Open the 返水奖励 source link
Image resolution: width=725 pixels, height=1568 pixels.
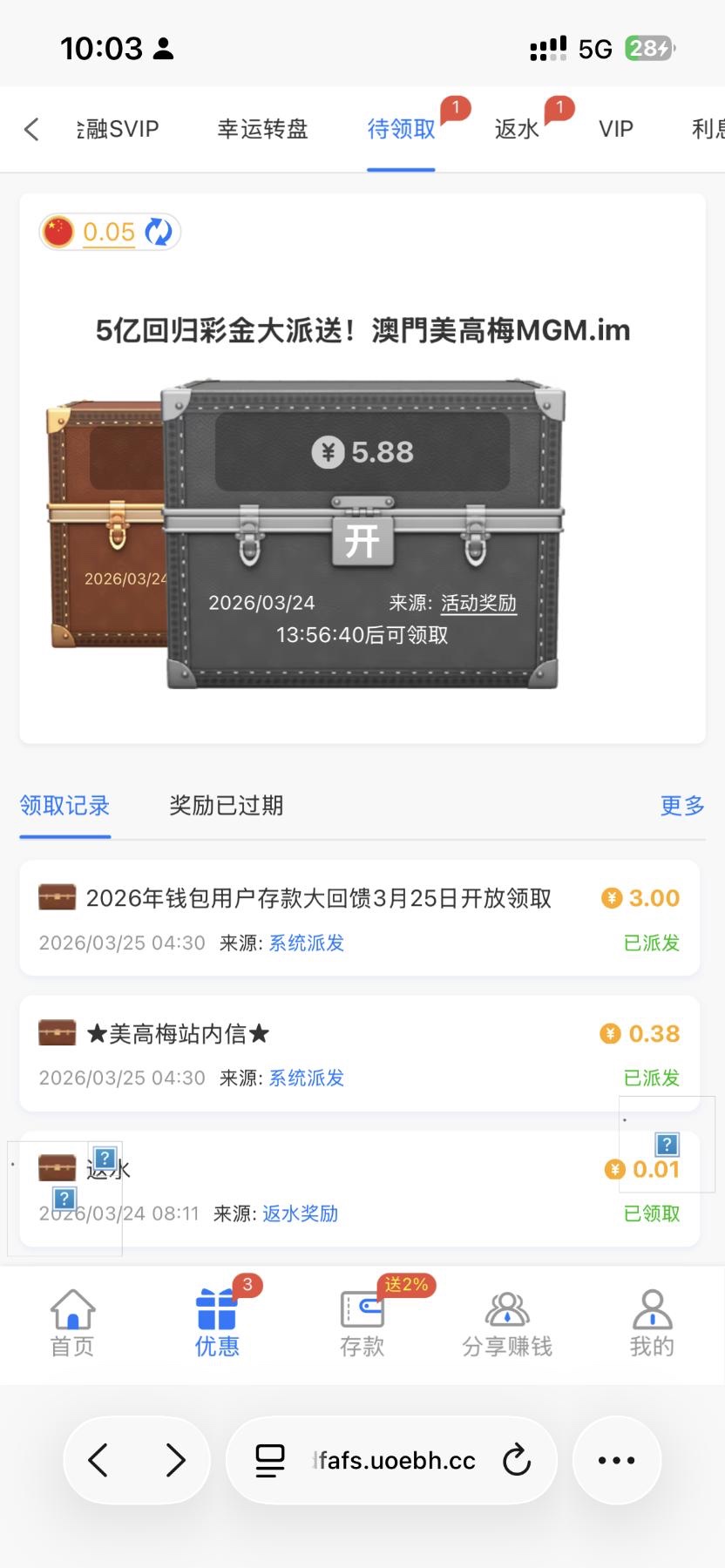coord(300,1213)
